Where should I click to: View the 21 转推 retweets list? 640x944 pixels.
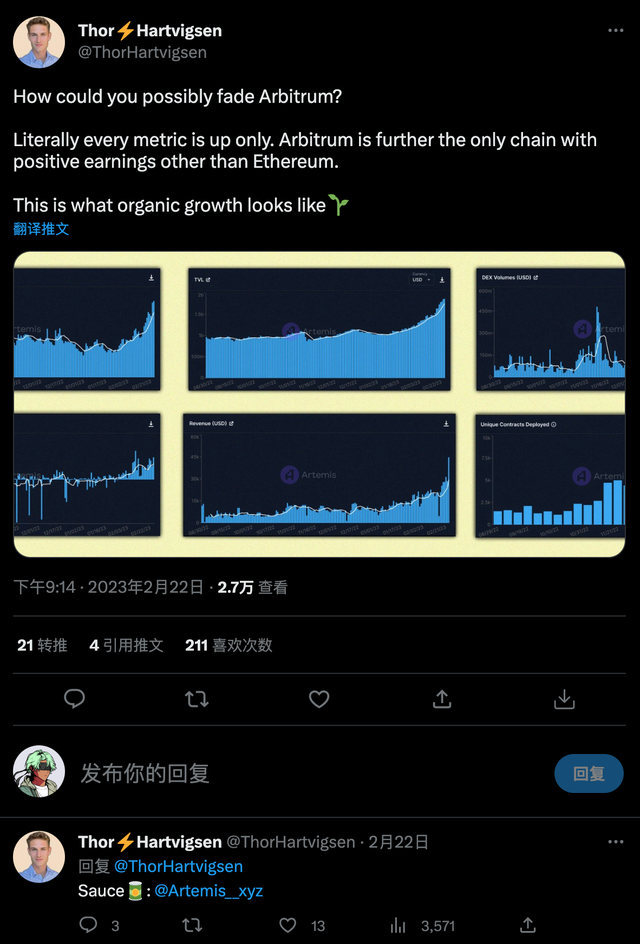point(42,645)
